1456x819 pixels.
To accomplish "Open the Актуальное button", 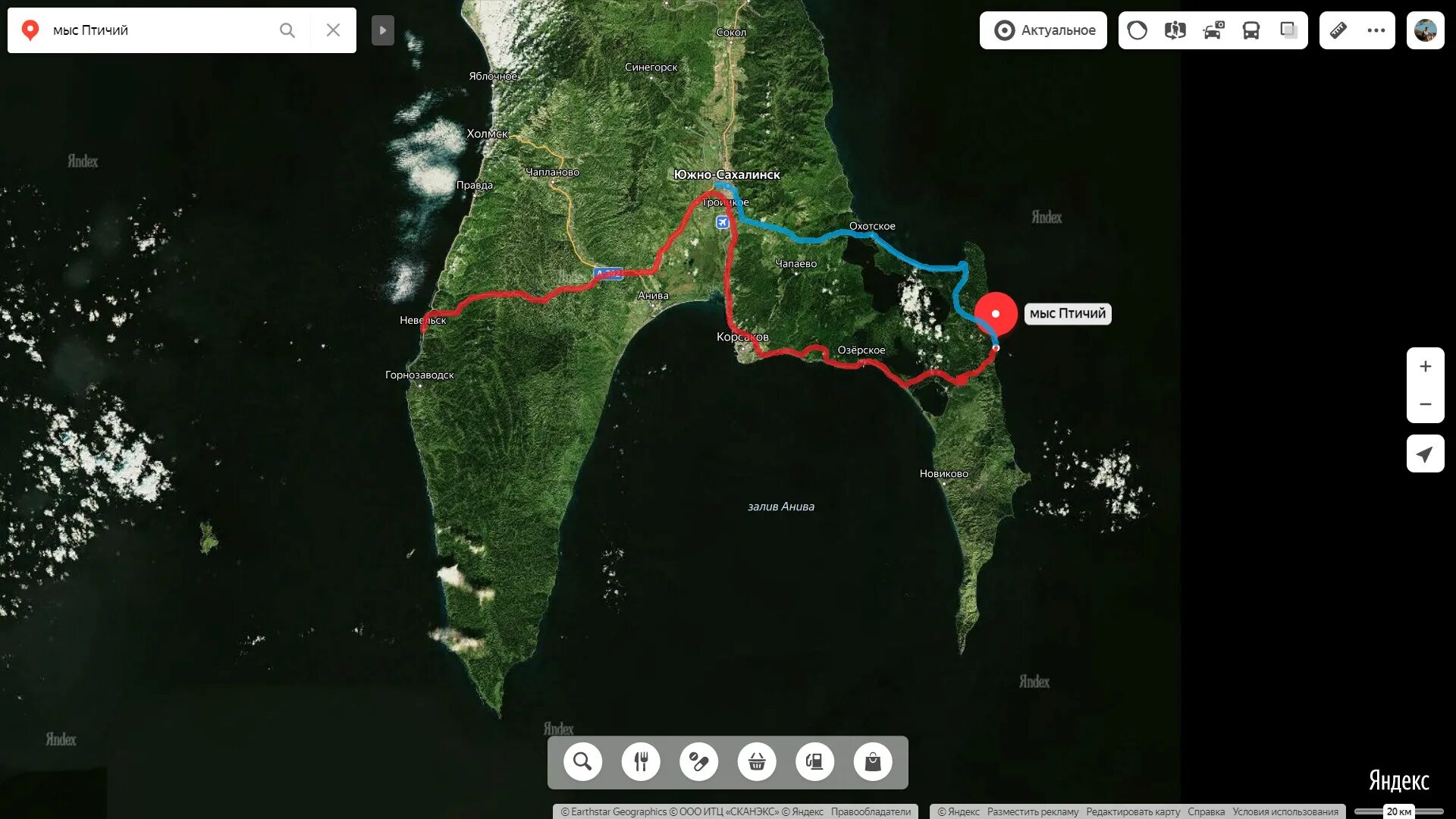I will click(x=1043, y=30).
